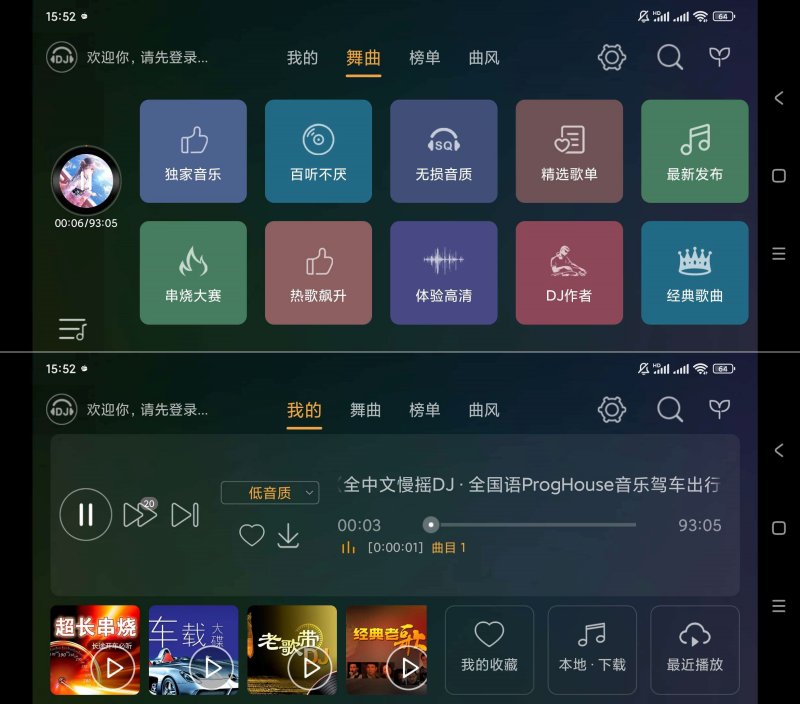This screenshot has width=800, height=704.
Task: Favorite the playing song with the heart icon
Action: pos(252,536)
